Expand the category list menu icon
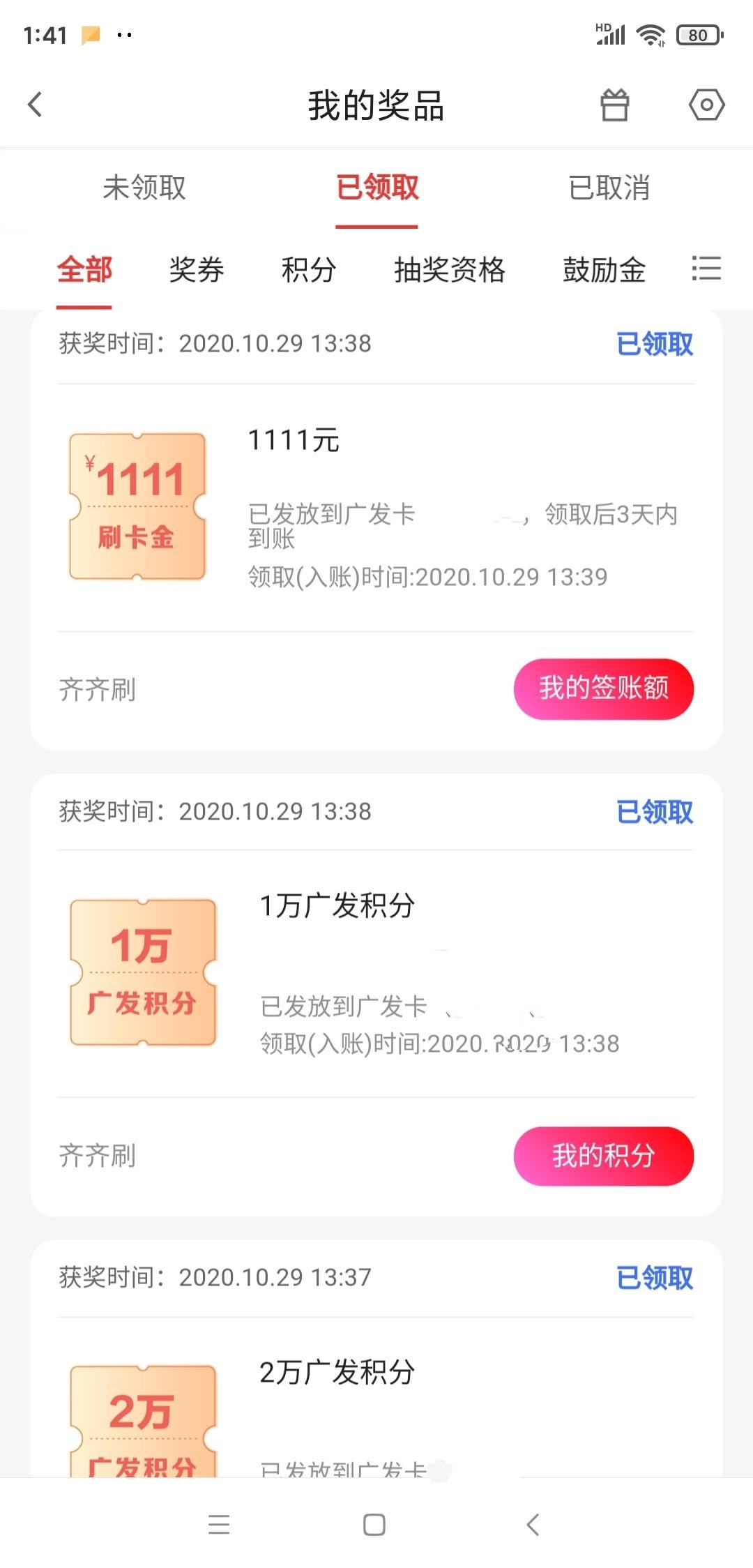 [x=706, y=269]
